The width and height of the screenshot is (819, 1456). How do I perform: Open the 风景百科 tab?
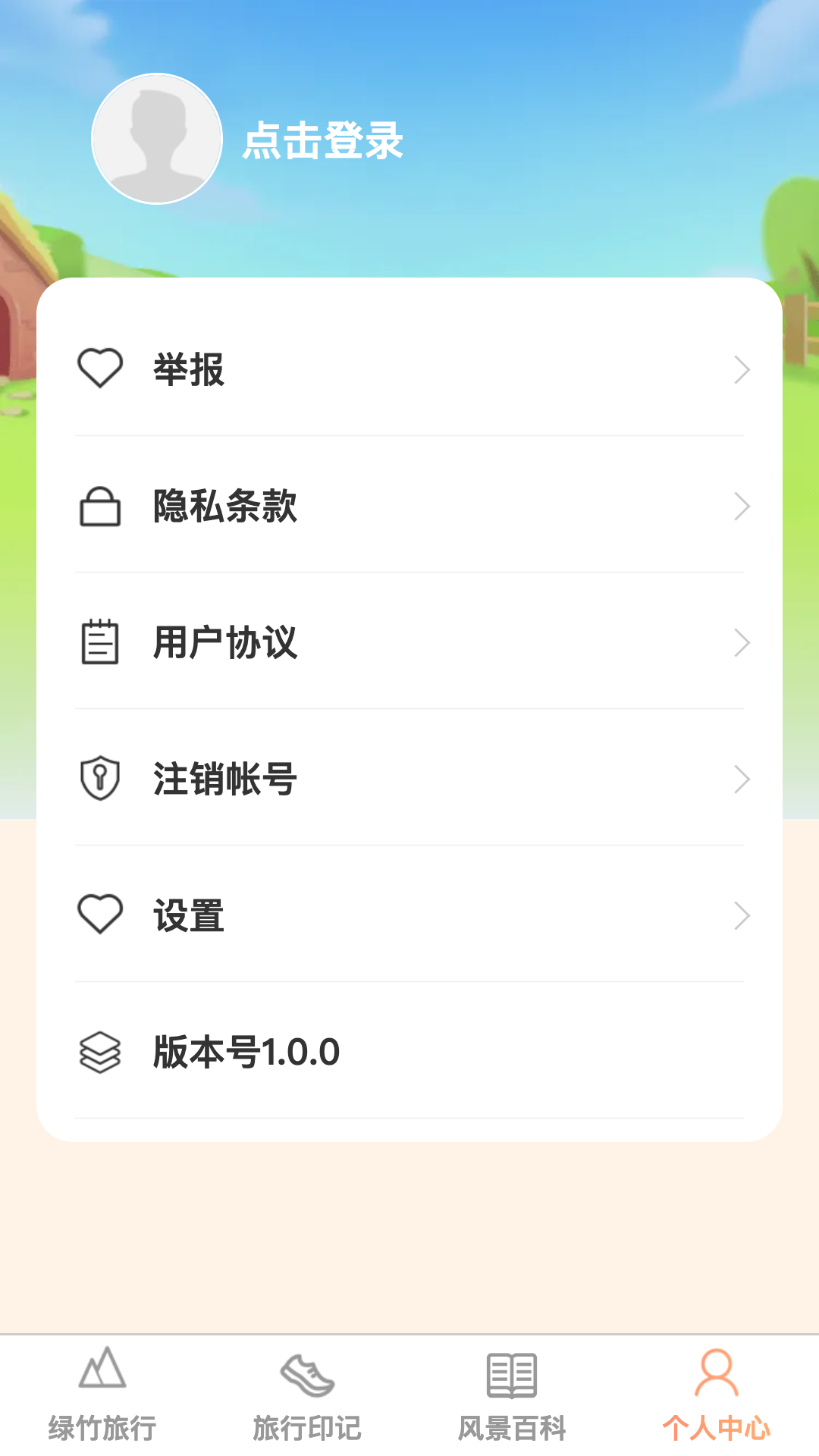[x=512, y=1395]
